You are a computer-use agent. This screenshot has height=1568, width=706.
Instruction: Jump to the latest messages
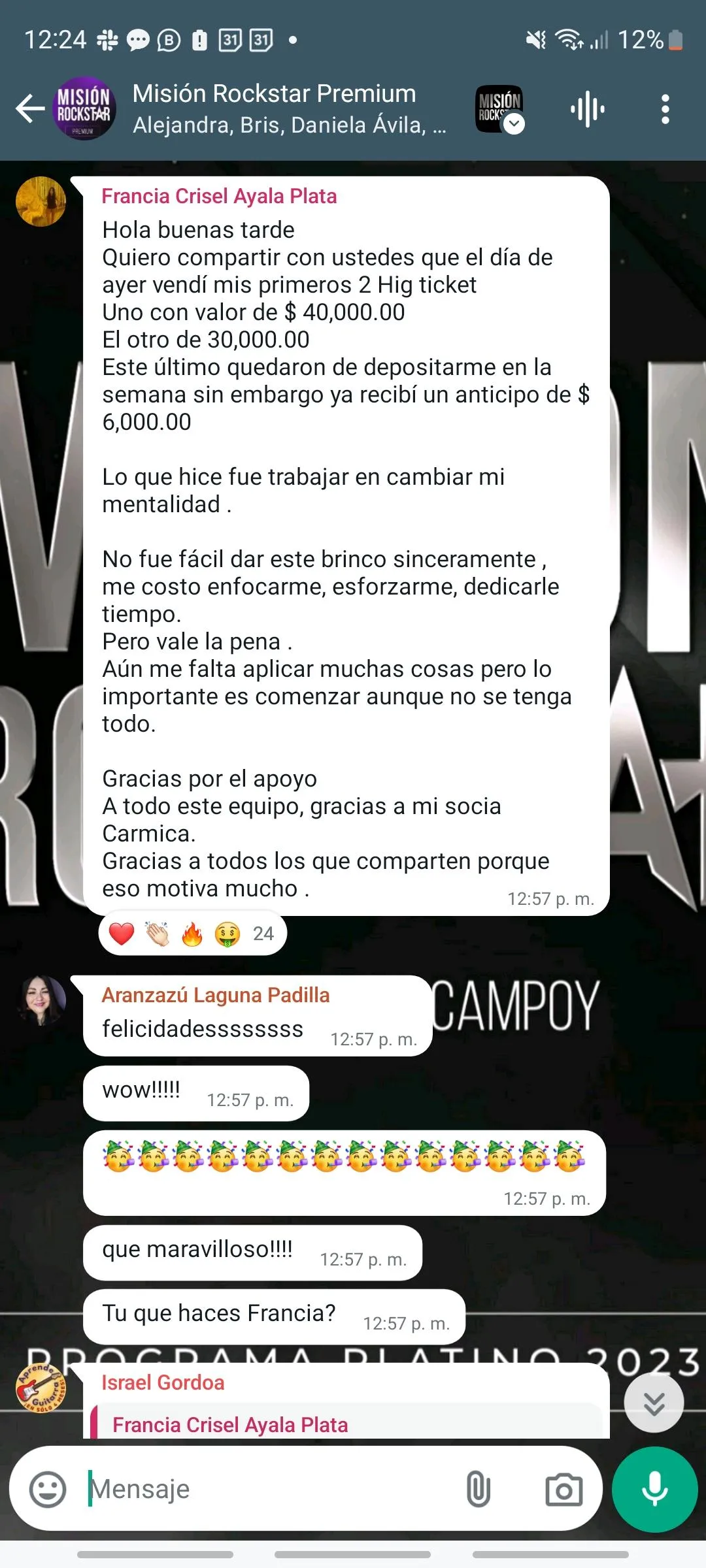[654, 1403]
